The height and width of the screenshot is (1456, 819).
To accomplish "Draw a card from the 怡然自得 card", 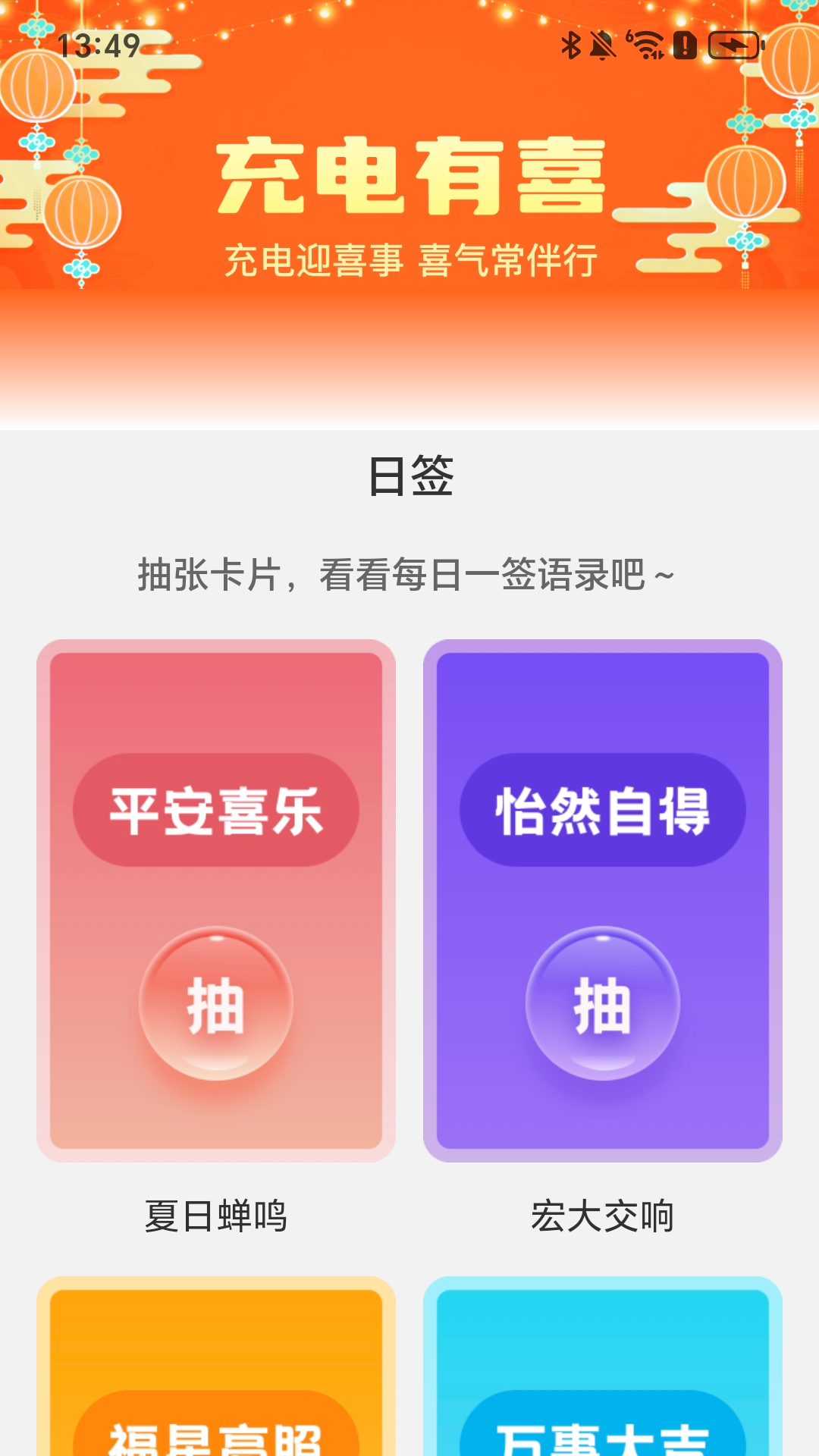I will coord(603,1003).
